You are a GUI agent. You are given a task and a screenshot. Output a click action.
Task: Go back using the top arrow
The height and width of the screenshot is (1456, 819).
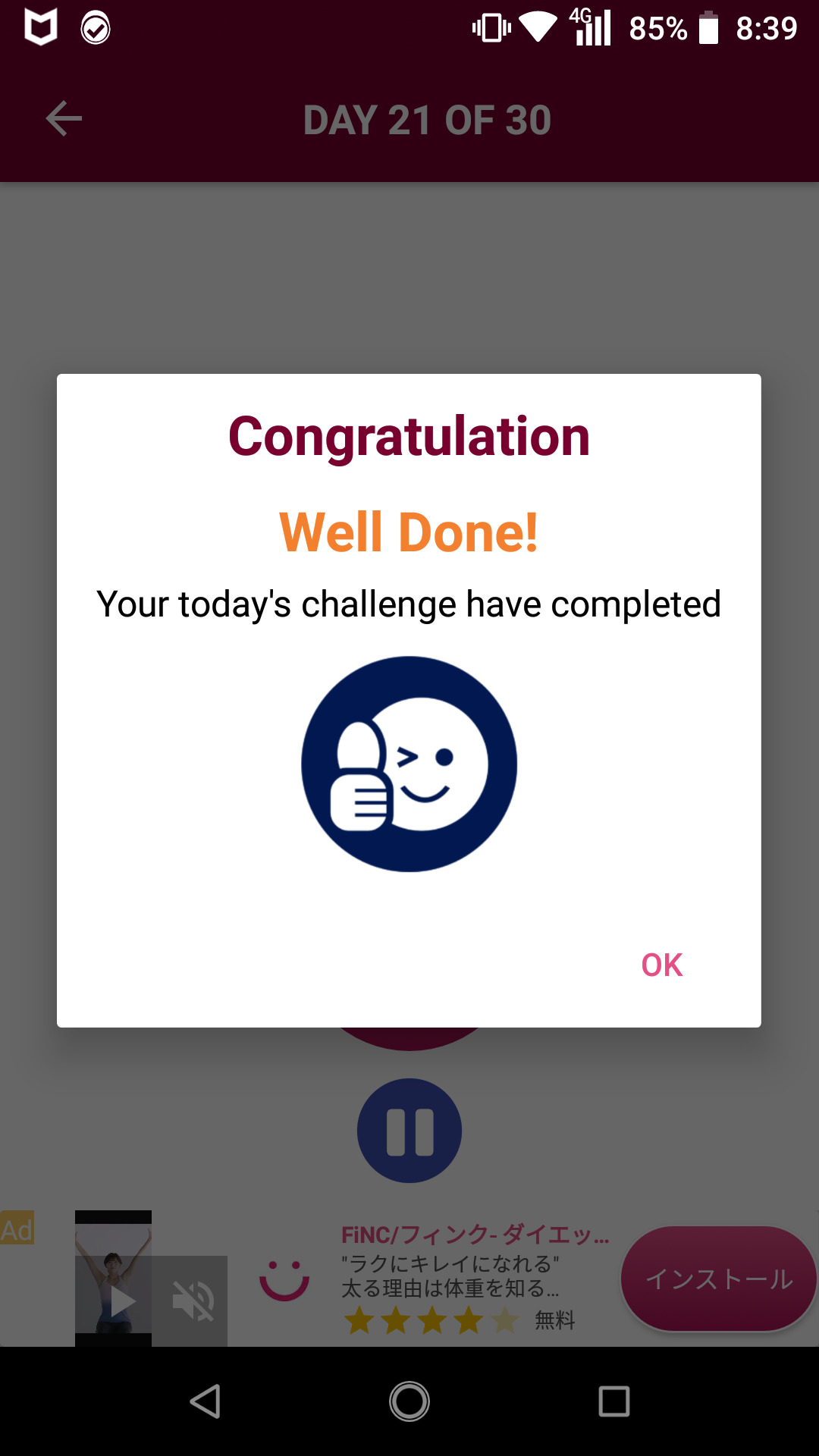[x=64, y=119]
